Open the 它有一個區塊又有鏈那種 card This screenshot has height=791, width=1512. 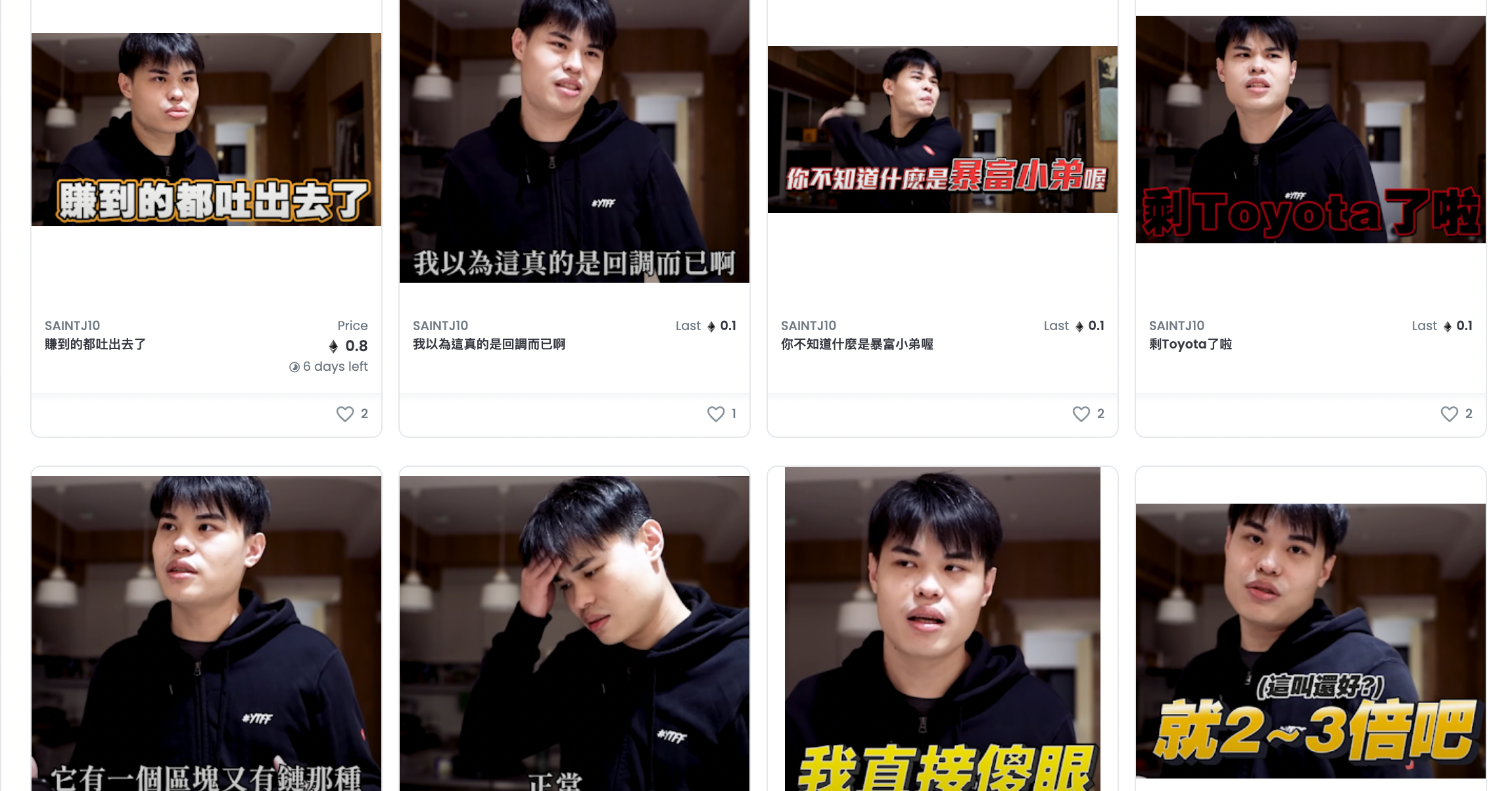point(206,631)
